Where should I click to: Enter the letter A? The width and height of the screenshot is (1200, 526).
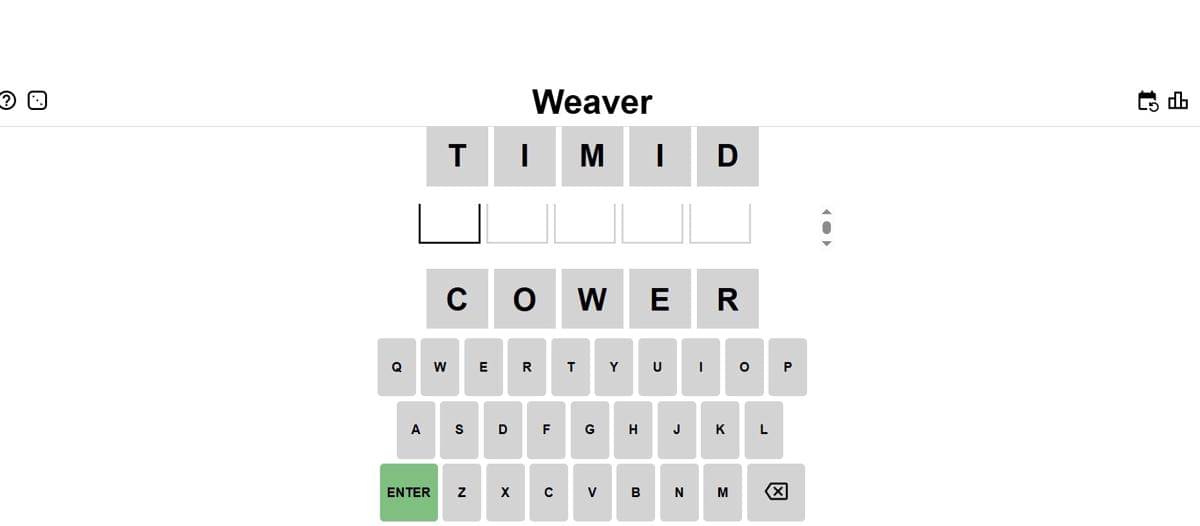(x=416, y=430)
